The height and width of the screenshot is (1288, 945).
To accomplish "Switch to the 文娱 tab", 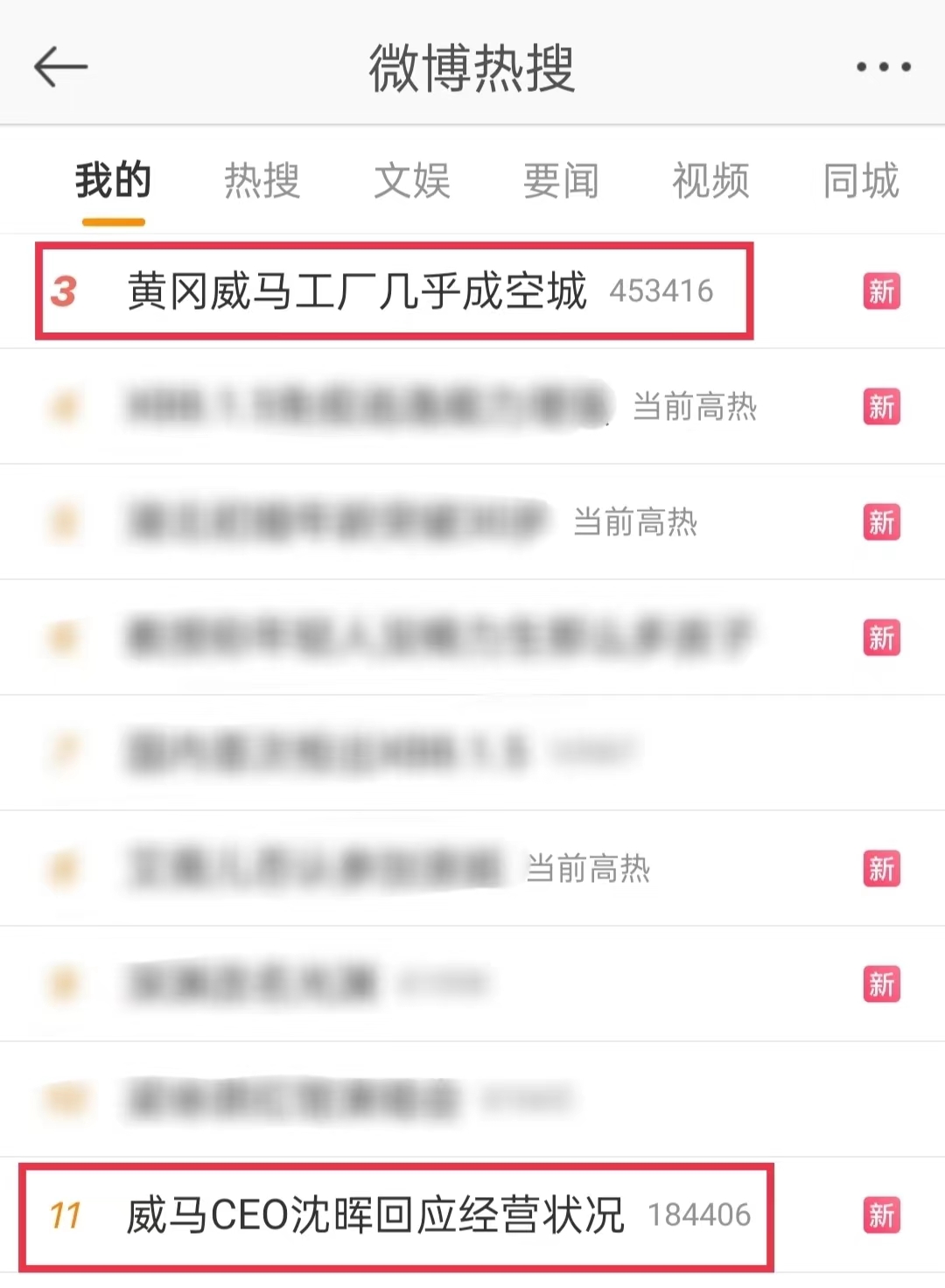I will (x=411, y=181).
